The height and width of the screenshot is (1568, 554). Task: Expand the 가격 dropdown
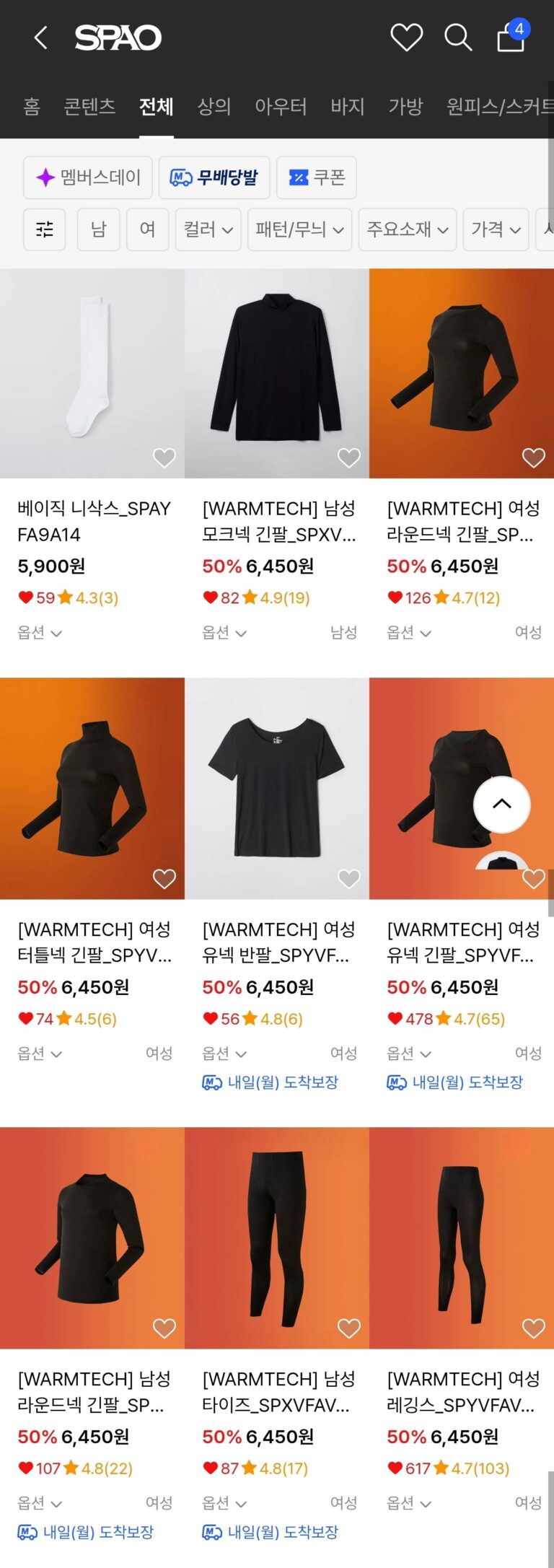496,229
